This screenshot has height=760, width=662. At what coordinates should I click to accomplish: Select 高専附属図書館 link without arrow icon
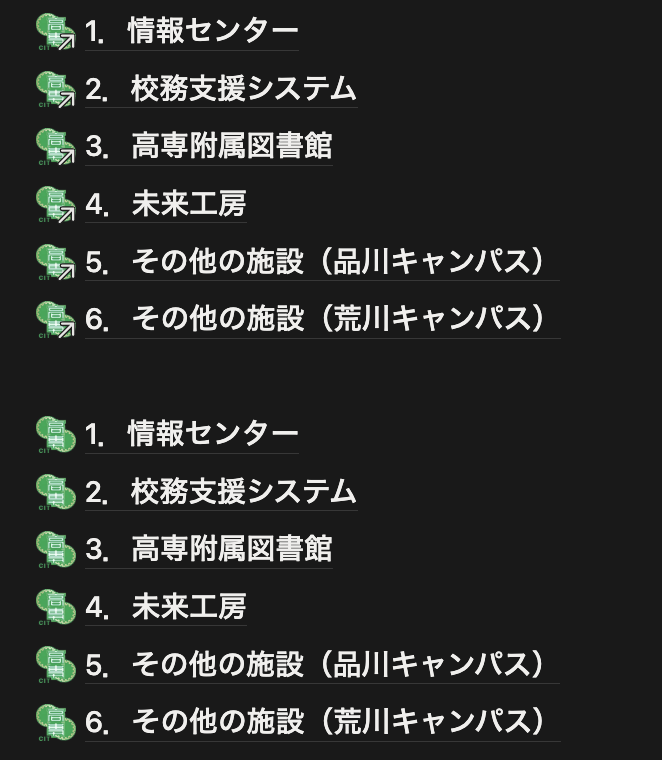click(208, 550)
